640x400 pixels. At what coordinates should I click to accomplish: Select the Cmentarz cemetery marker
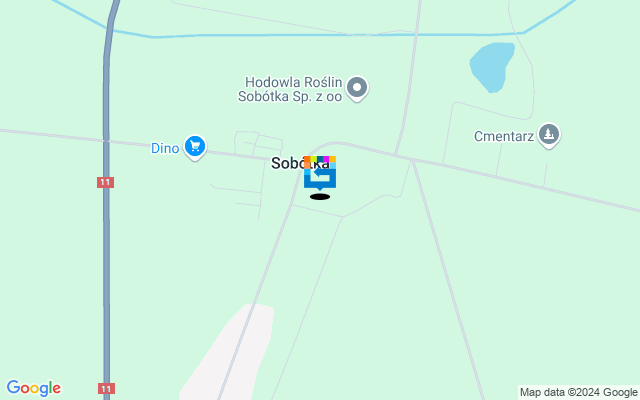pyautogui.click(x=547, y=134)
